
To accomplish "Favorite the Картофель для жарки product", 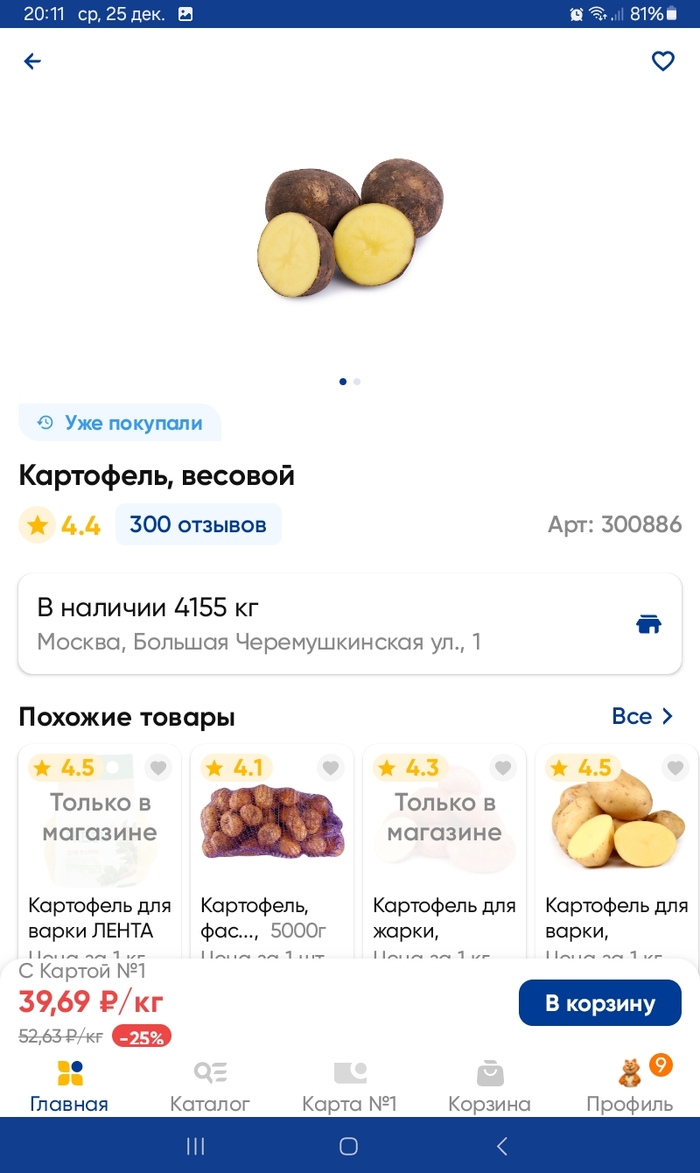I will click(x=503, y=768).
